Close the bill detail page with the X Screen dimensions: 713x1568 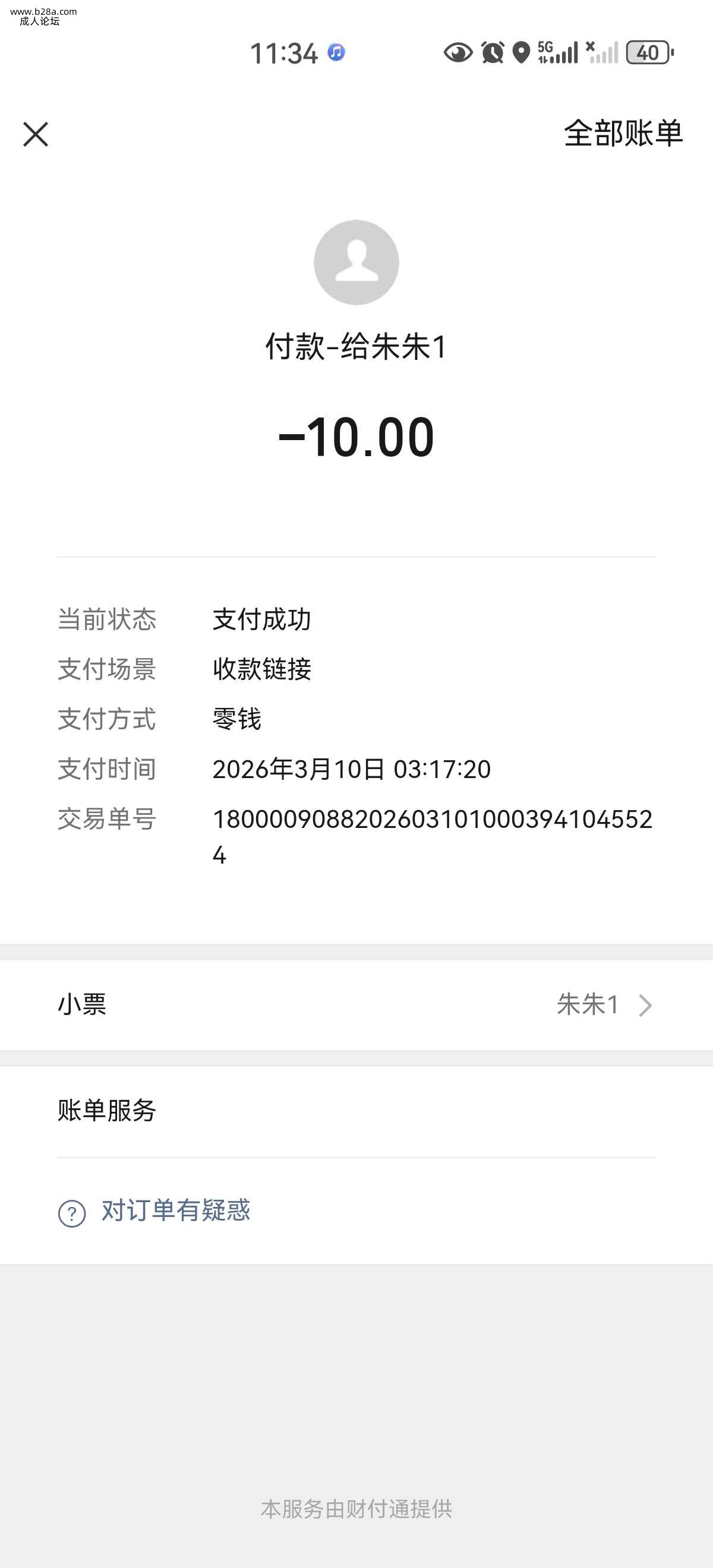point(35,135)
